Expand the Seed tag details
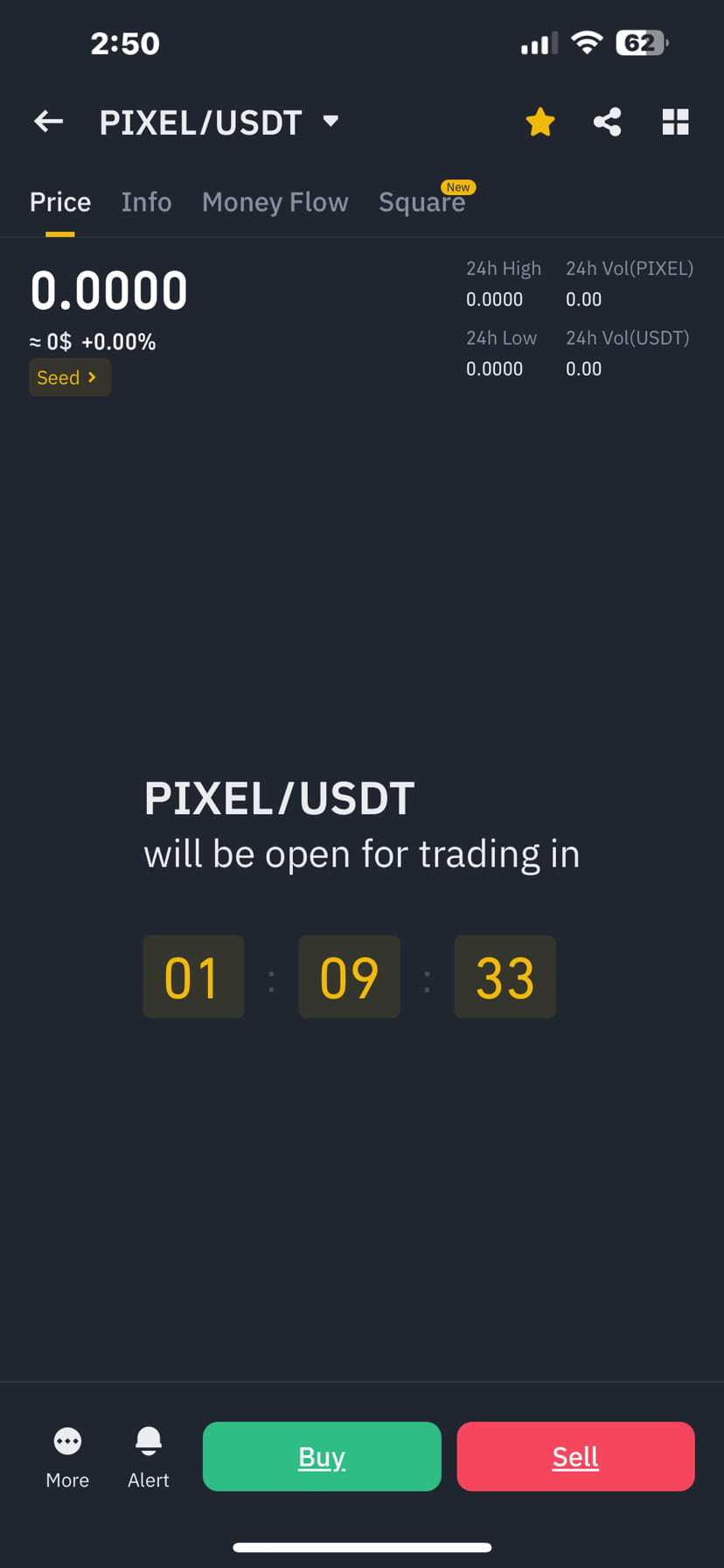724x1568 pixels. coord(70,377)
